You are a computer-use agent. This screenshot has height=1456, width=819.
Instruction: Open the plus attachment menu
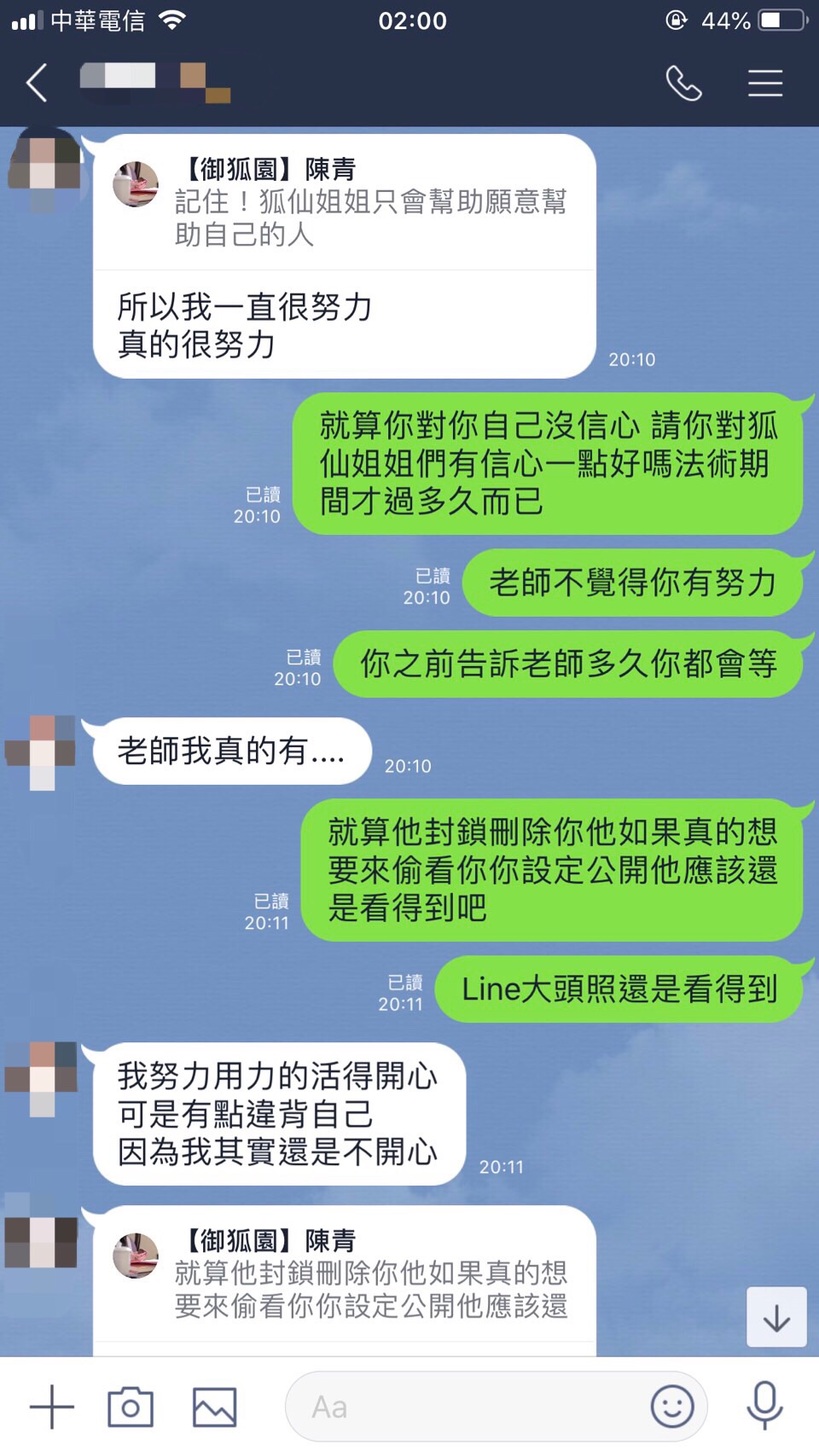click(52, 1407)
